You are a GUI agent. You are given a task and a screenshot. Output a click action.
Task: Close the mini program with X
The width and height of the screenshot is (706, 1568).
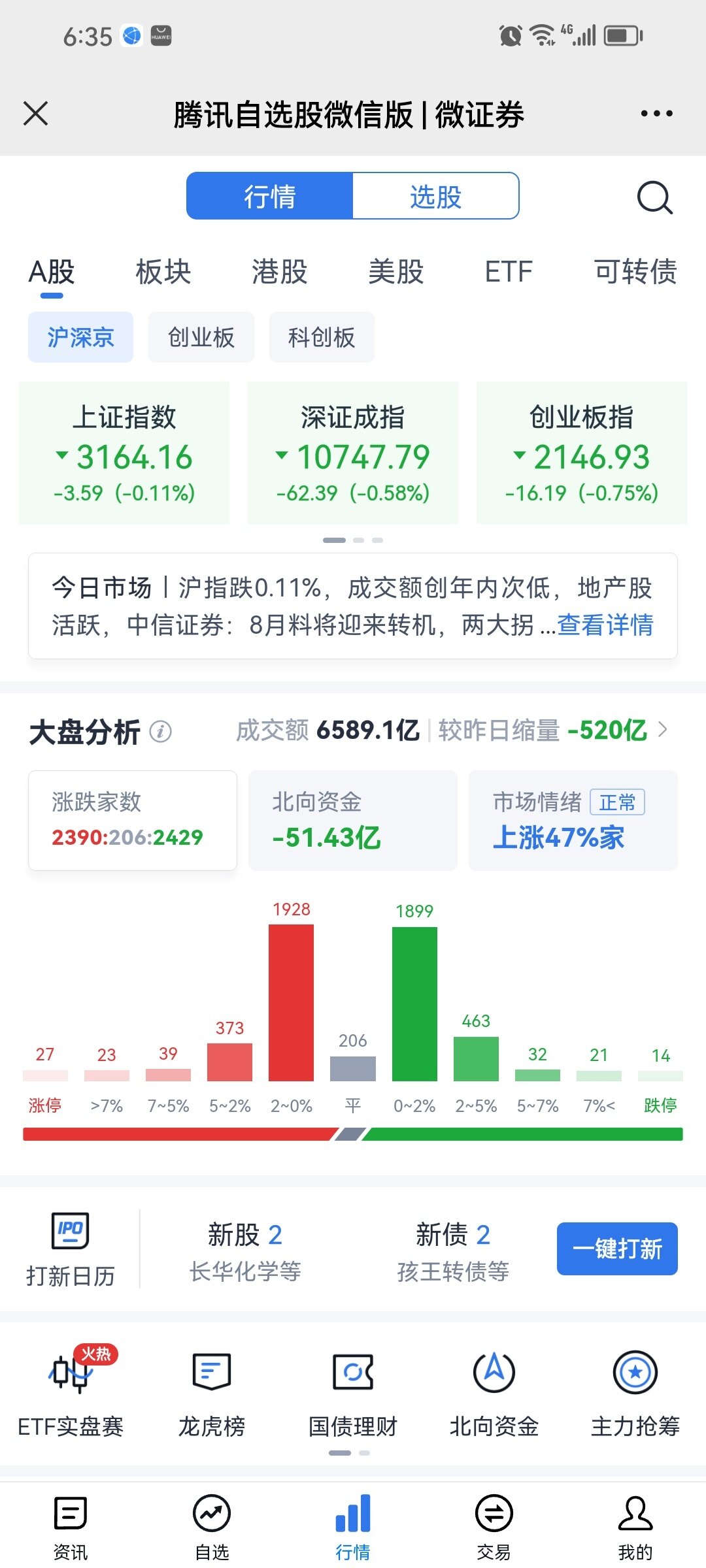point(35,114)
